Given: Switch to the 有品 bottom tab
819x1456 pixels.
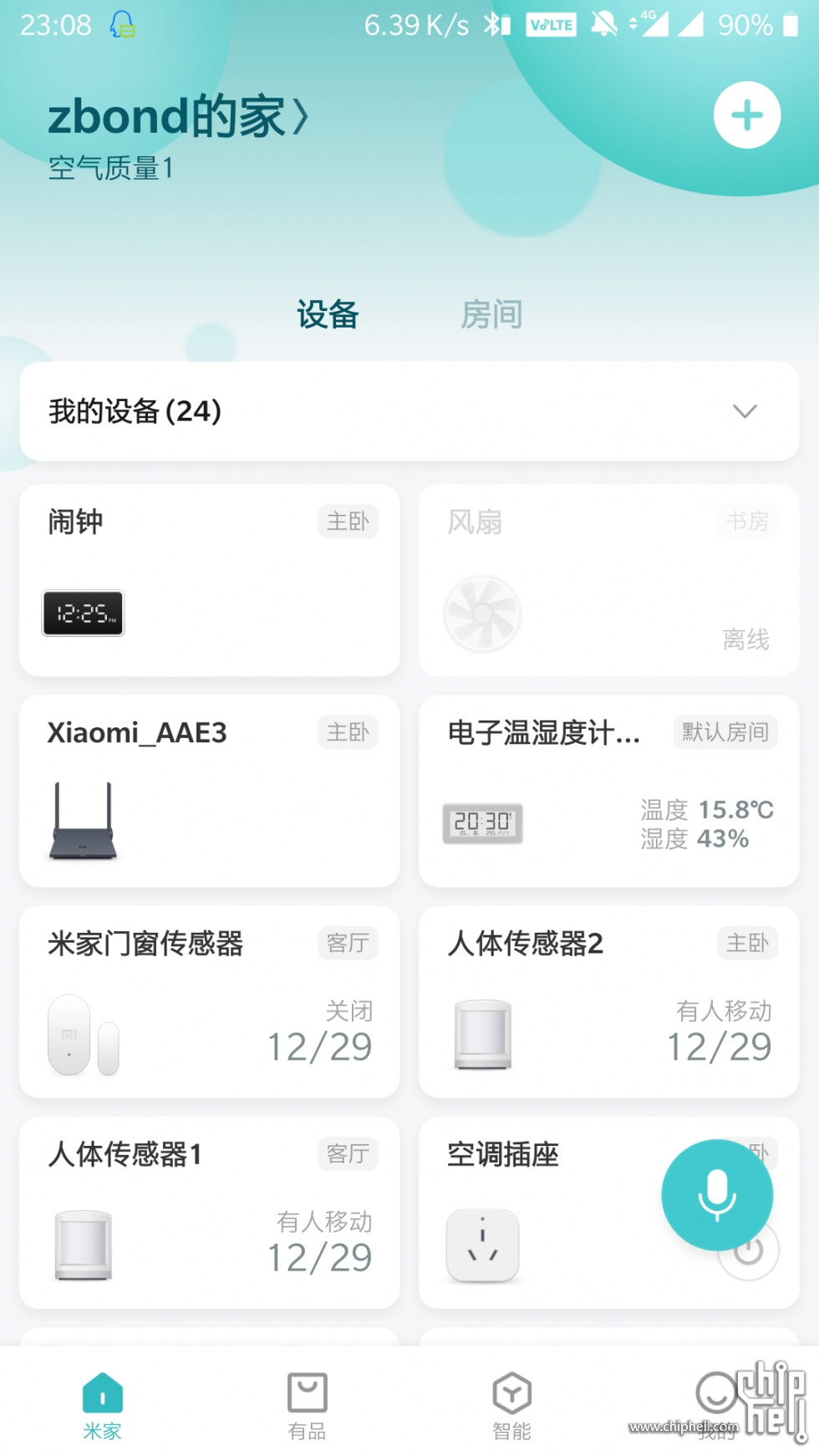Looking at the screenshot, I should [x=308, y=1407].
